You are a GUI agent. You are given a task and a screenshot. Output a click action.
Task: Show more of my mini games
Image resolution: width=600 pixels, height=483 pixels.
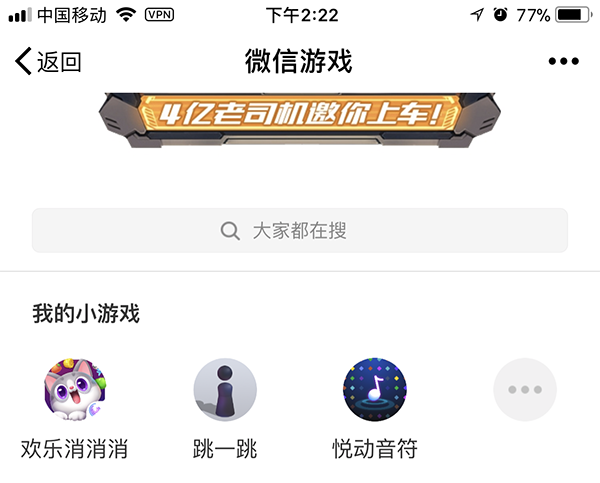524,390
